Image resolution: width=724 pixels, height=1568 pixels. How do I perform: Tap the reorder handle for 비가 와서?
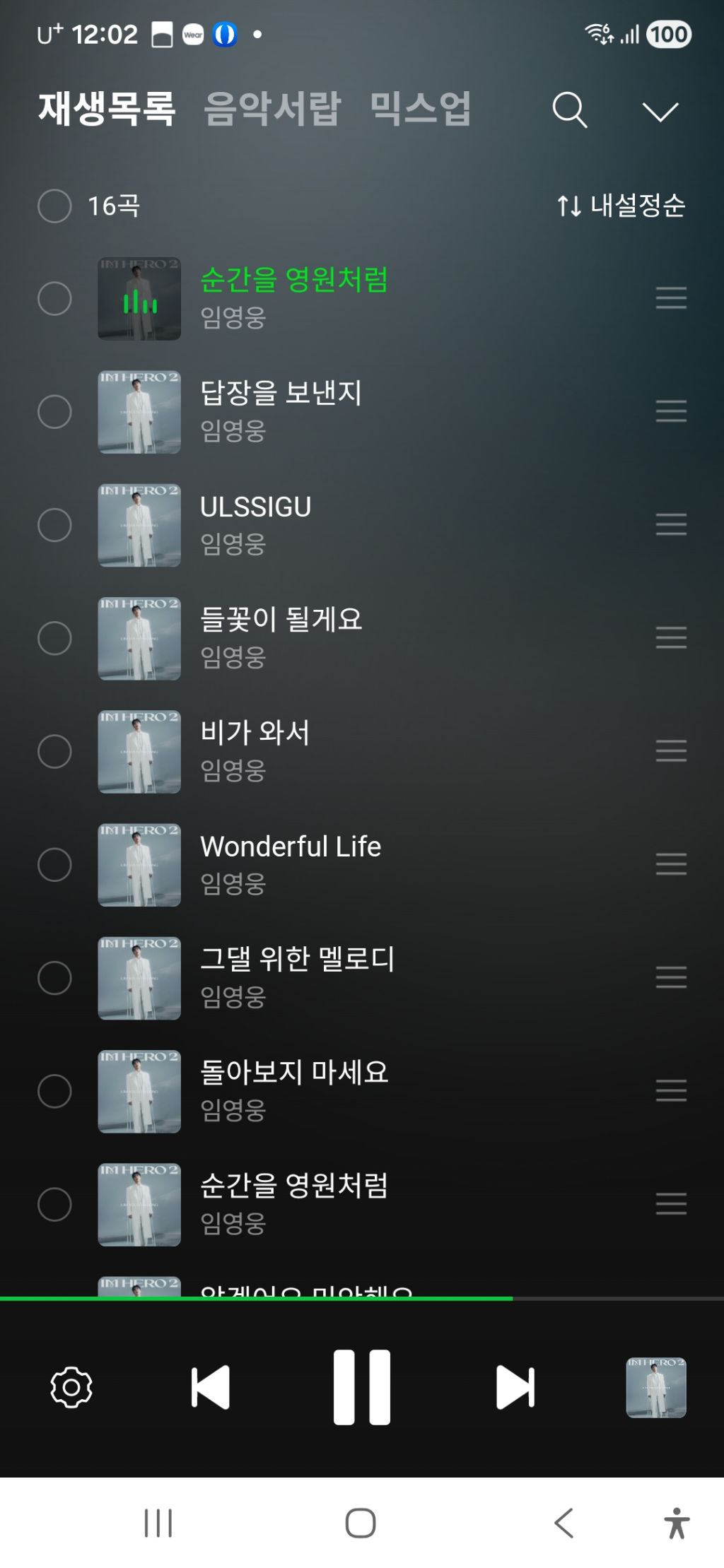click(671, 750)
